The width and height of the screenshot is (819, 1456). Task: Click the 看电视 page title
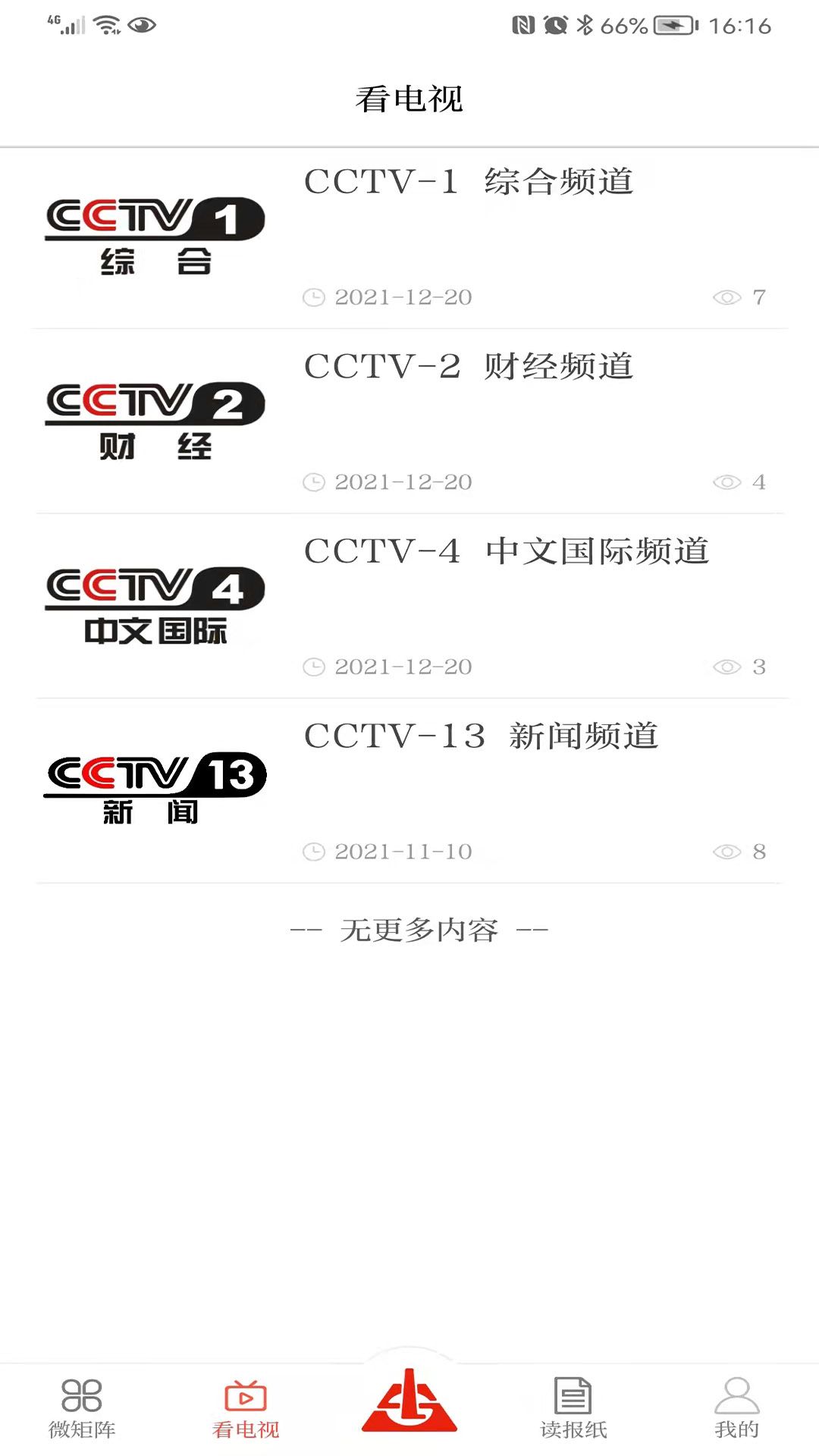pos(409,97)
